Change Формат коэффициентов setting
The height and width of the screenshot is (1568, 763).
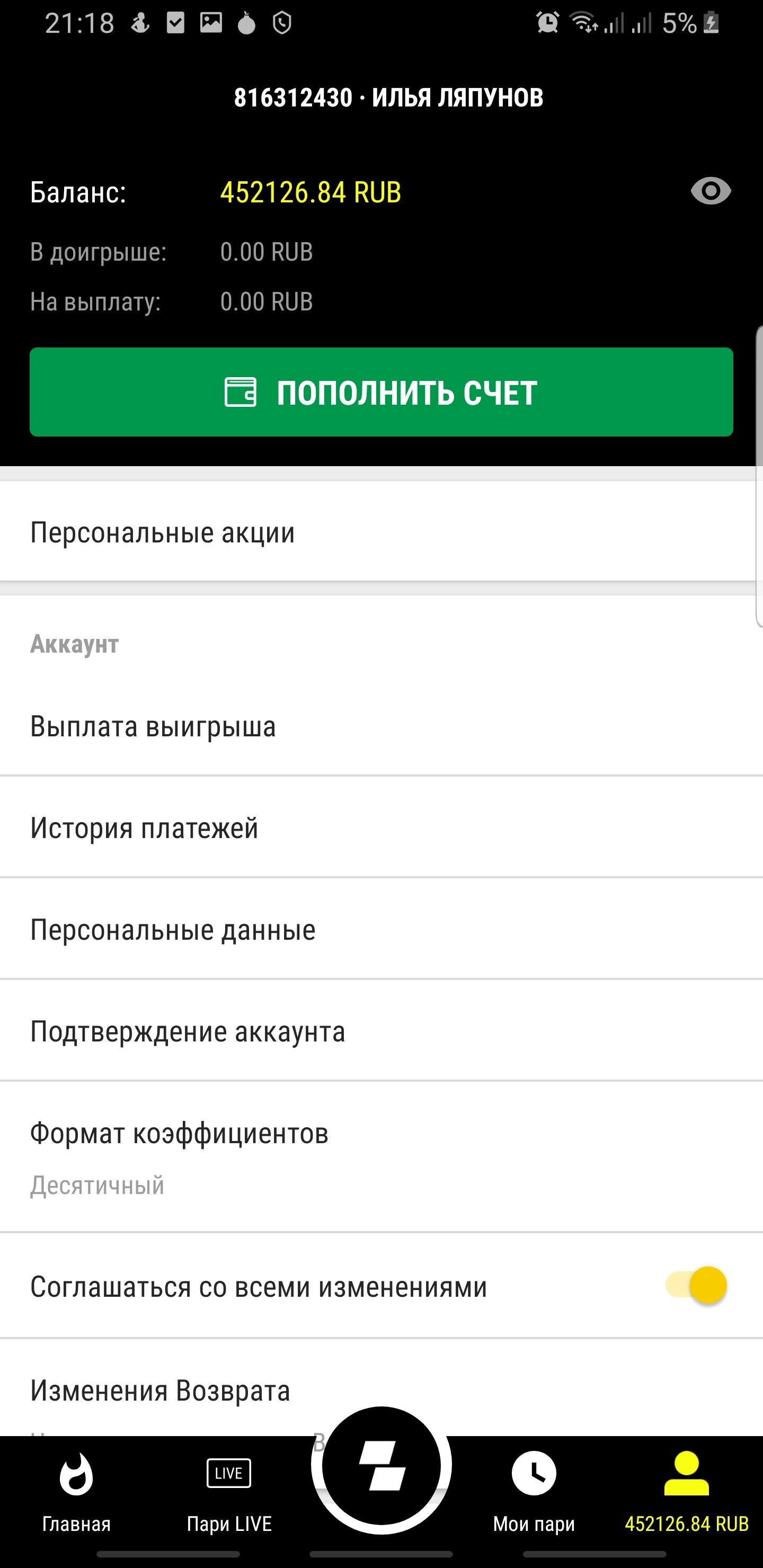click(x=381, y=1156)
